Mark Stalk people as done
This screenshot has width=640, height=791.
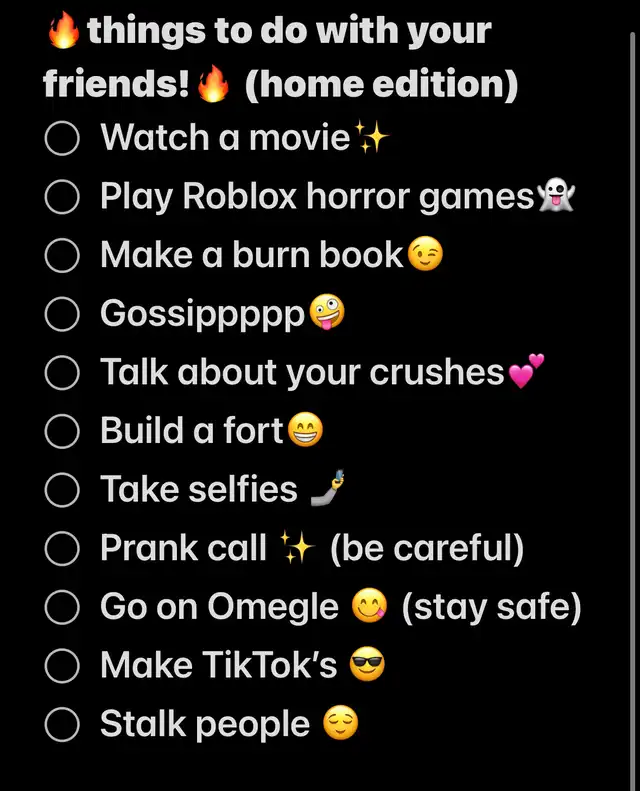[x=62, y=725]
